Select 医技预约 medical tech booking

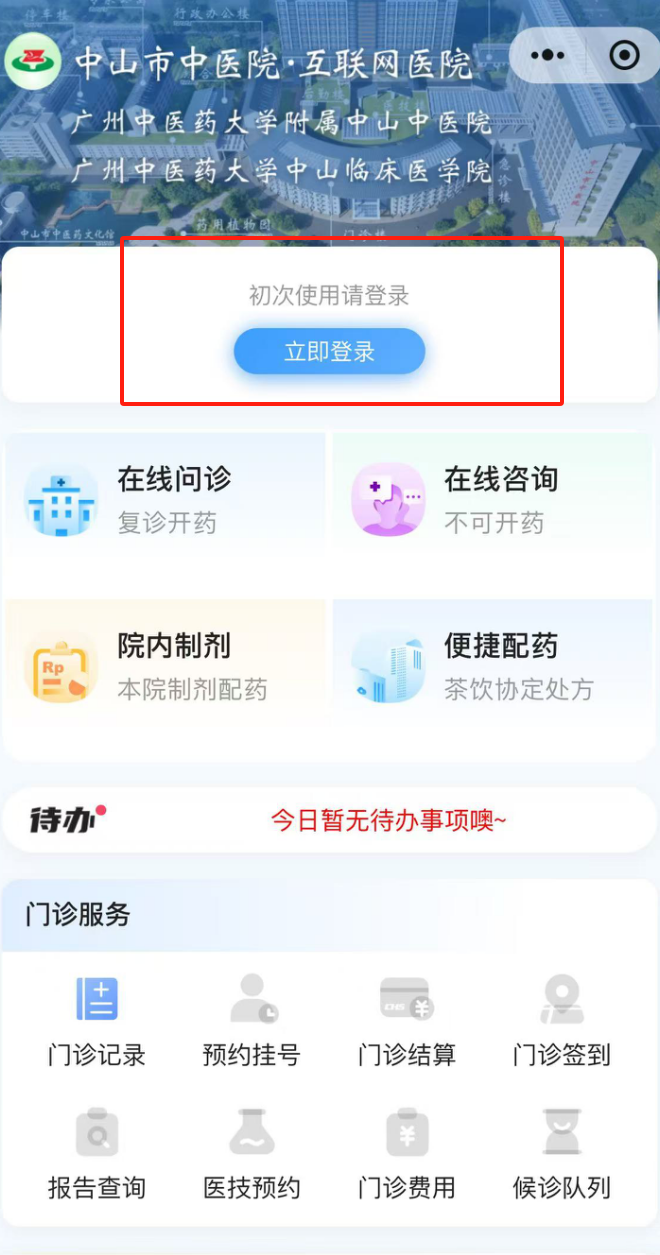252,1154
